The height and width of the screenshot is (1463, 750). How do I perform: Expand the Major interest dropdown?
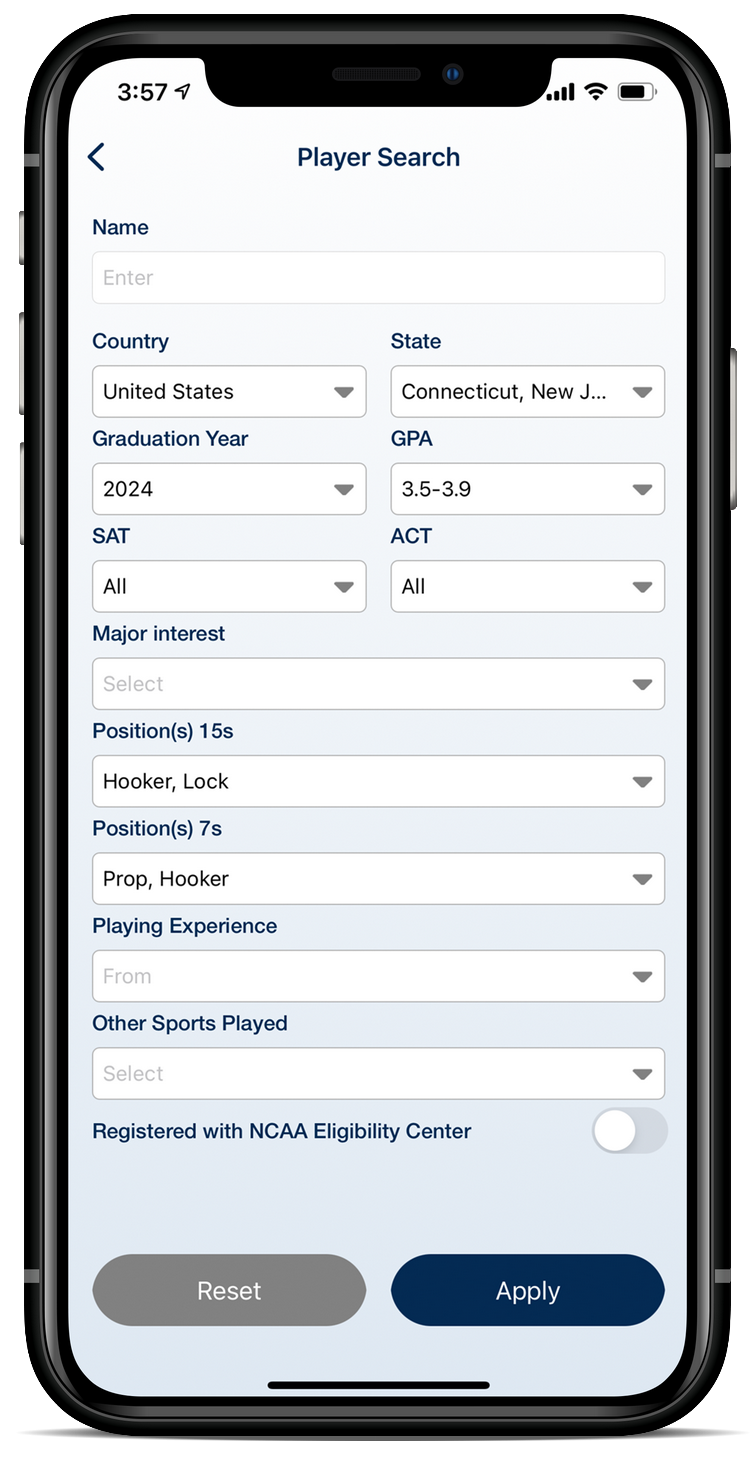[x=378, y=684]
